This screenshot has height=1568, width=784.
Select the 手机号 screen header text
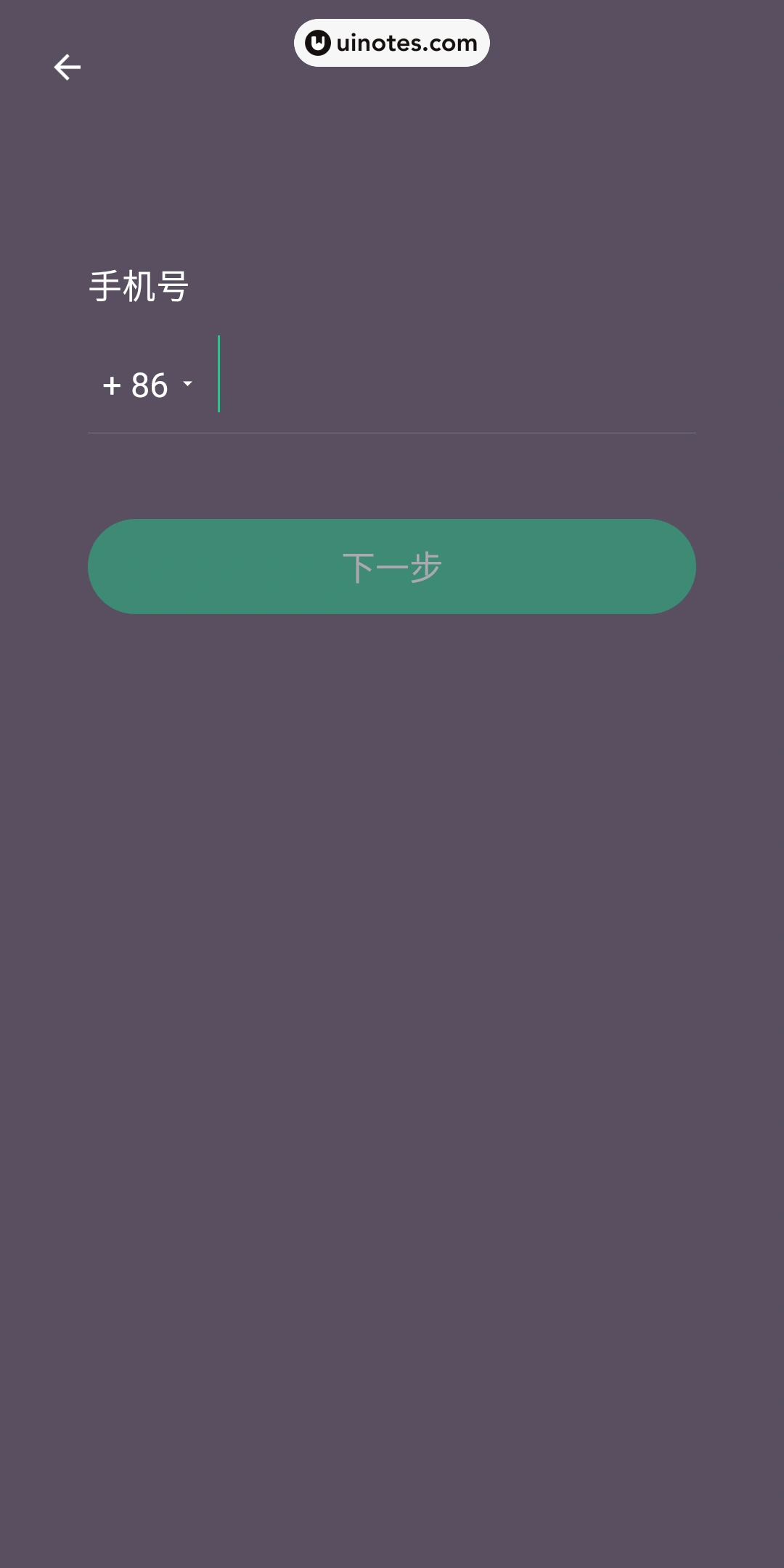[138, 285]
